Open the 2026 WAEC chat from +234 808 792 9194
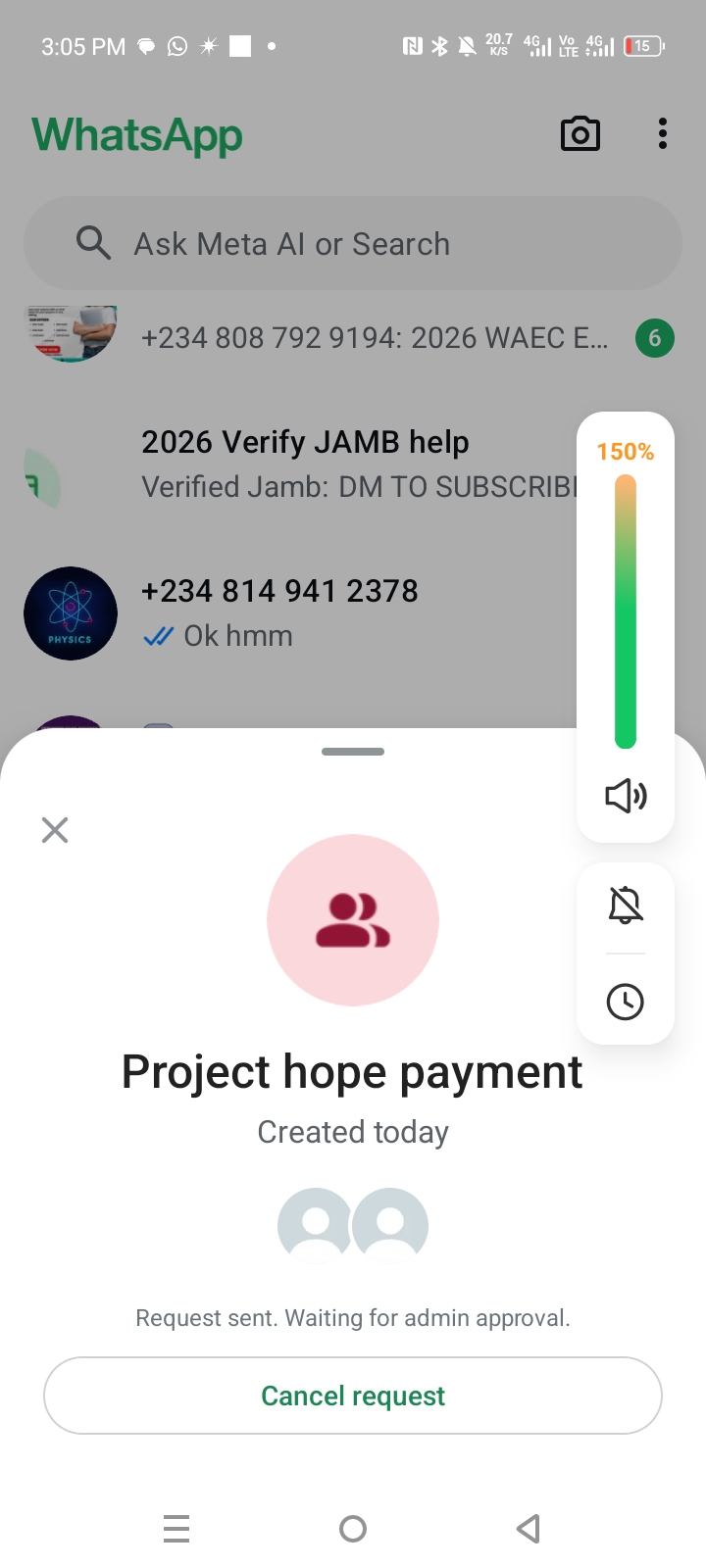Image resolution: width=706 pixels, height=1568 pixels. point(373,338)
